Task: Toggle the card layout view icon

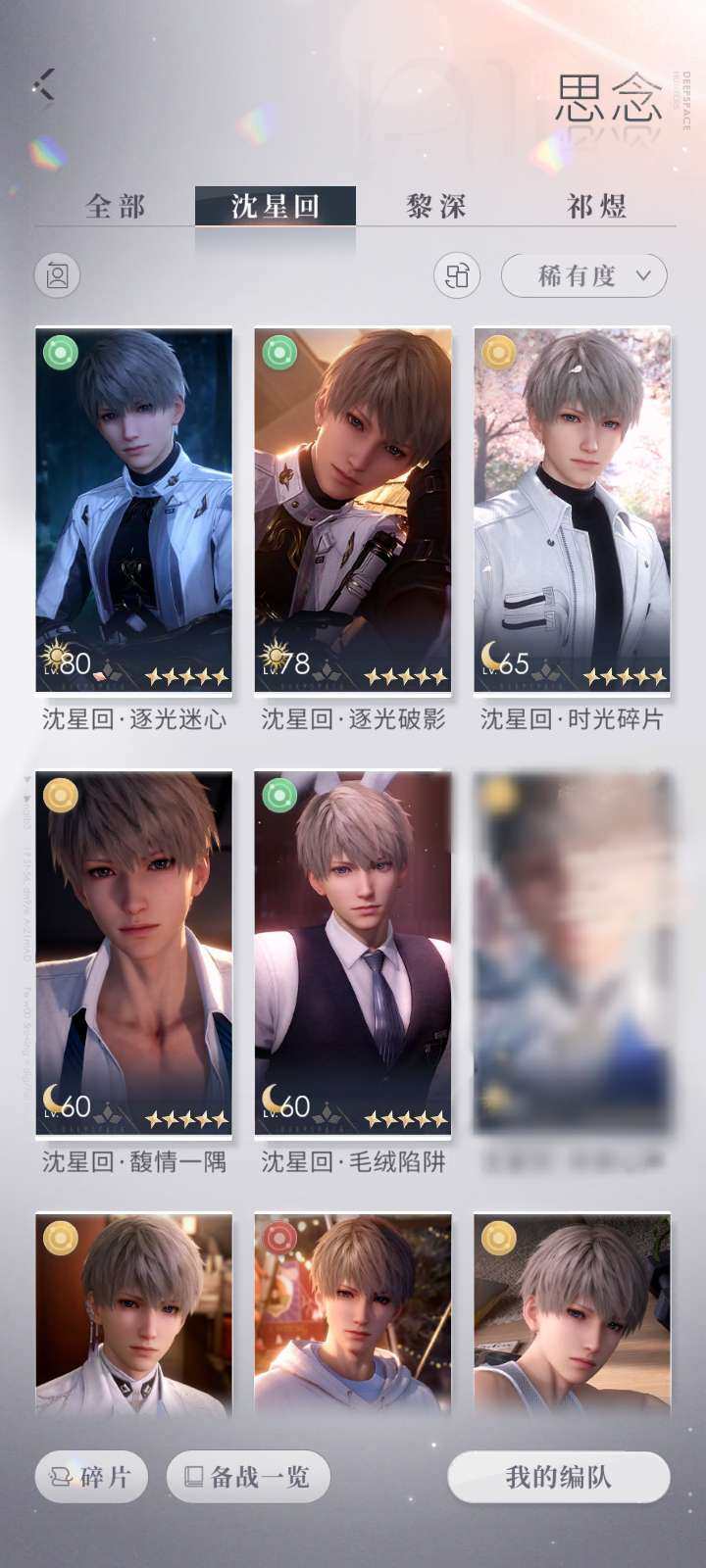Action: pos(457,275)
